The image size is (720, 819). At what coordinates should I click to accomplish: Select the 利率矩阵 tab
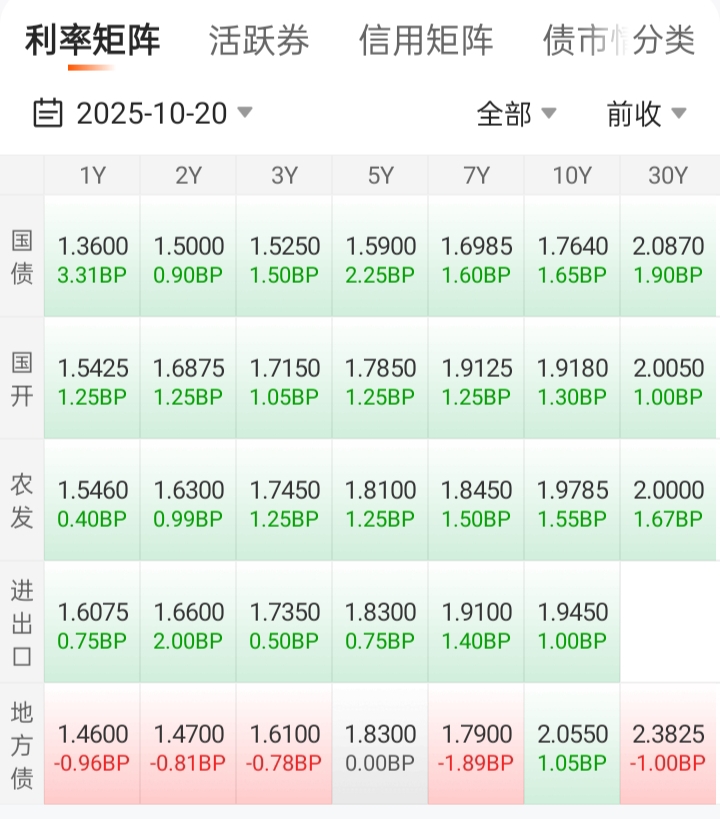pos(92,41)
